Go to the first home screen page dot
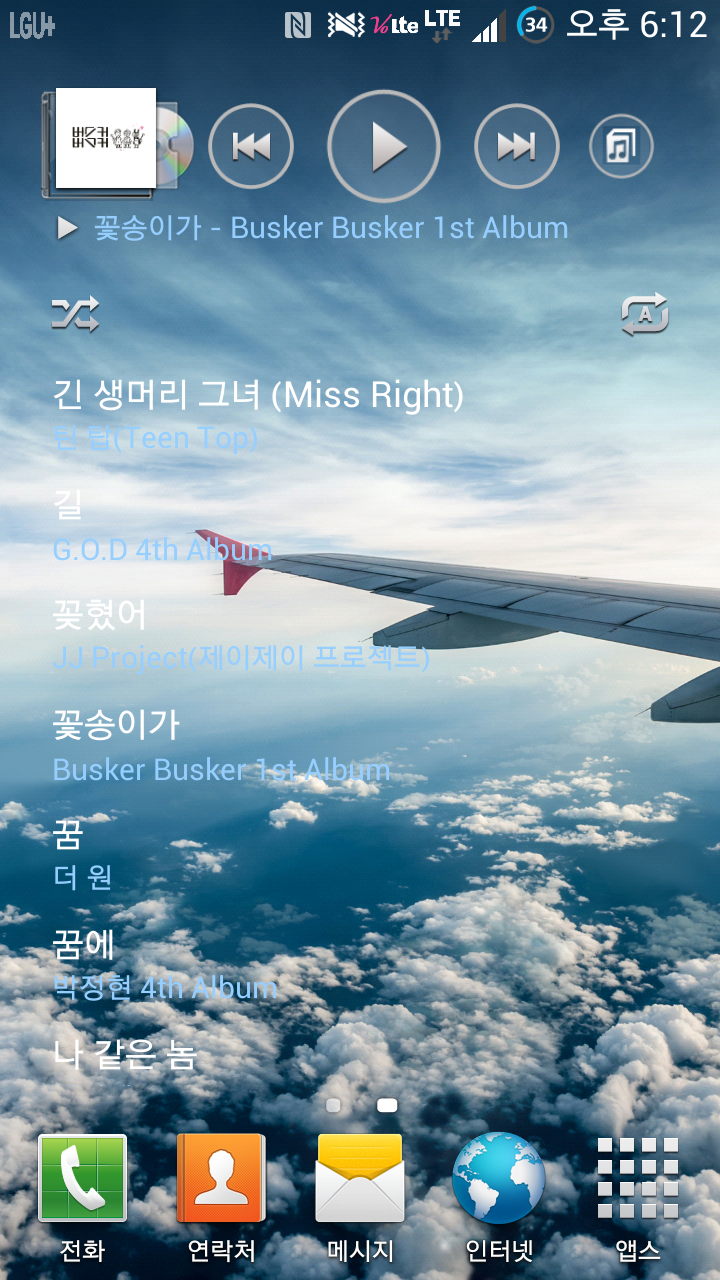This screenshot has height=1280, width=720. coord(333,1105)
